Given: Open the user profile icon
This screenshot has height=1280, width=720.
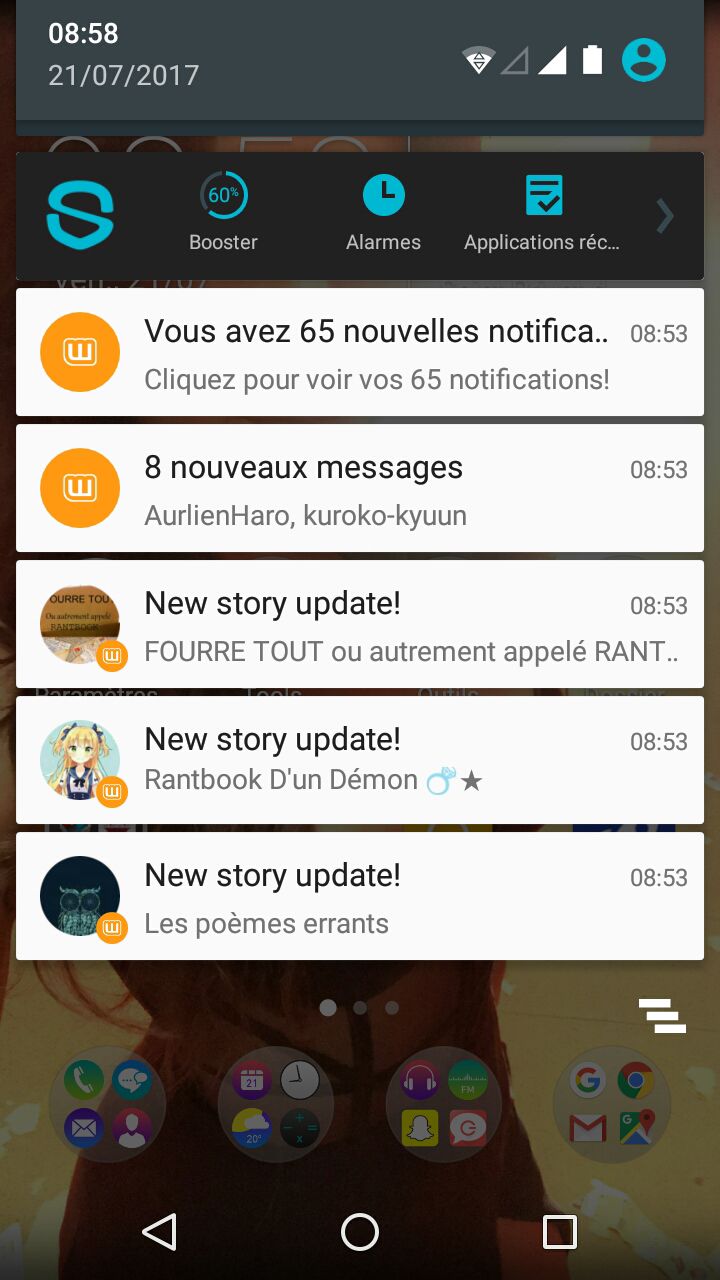Looking at the screenshot, I should (644, 60).
